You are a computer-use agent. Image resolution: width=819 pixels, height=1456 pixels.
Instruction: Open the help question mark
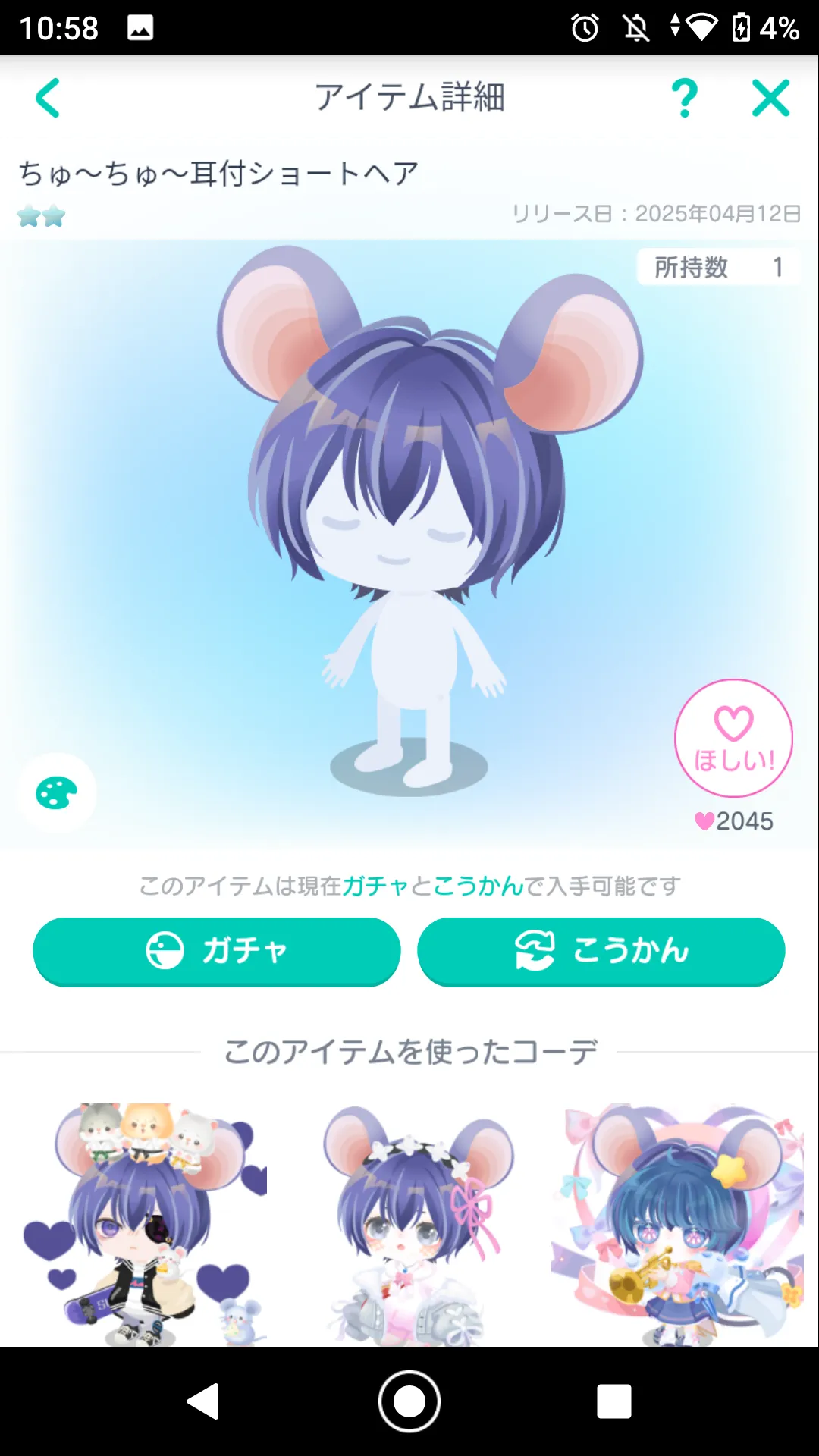pyautogui.click(x=684, y=98)
